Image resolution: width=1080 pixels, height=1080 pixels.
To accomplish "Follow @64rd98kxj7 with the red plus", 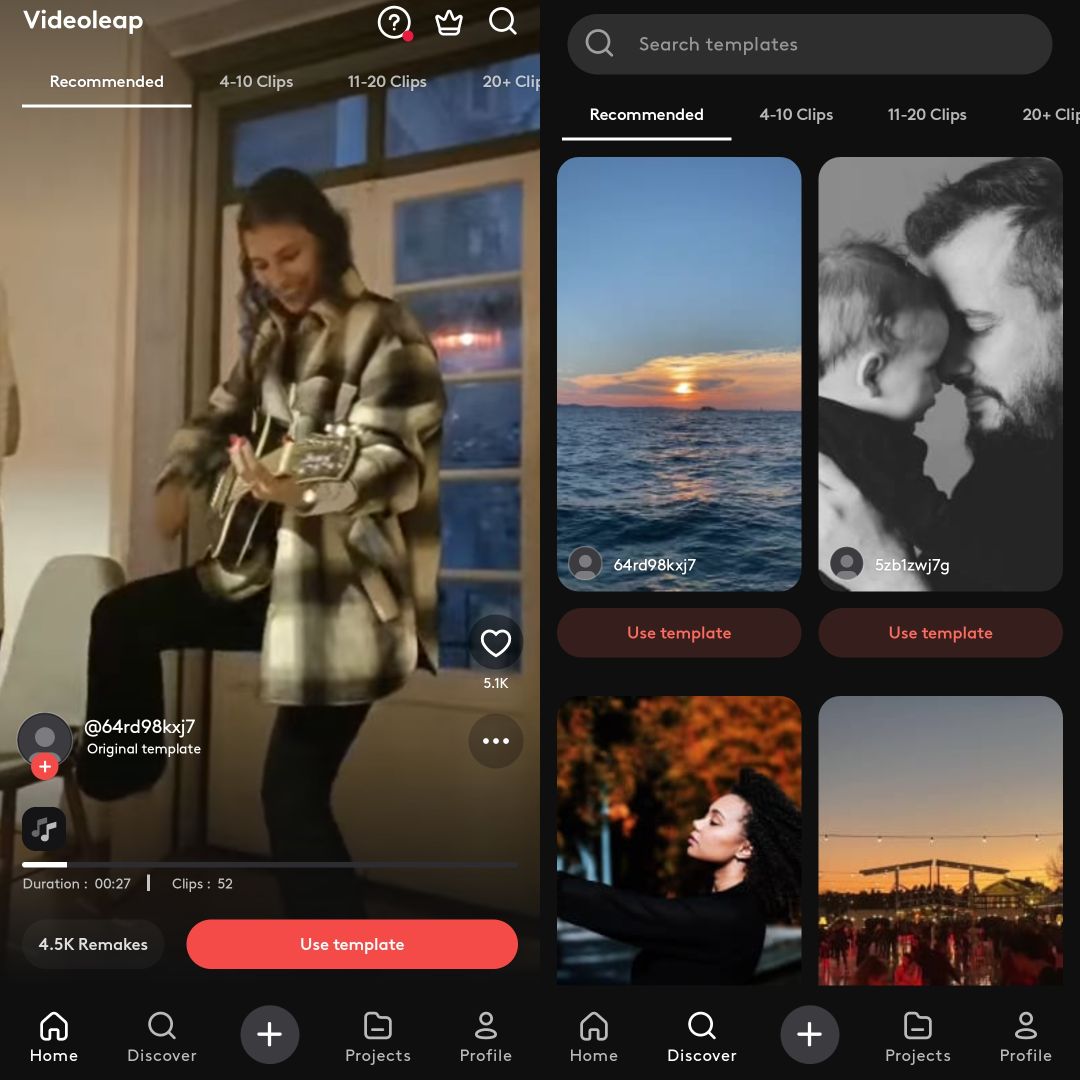I will pos(44,767).
